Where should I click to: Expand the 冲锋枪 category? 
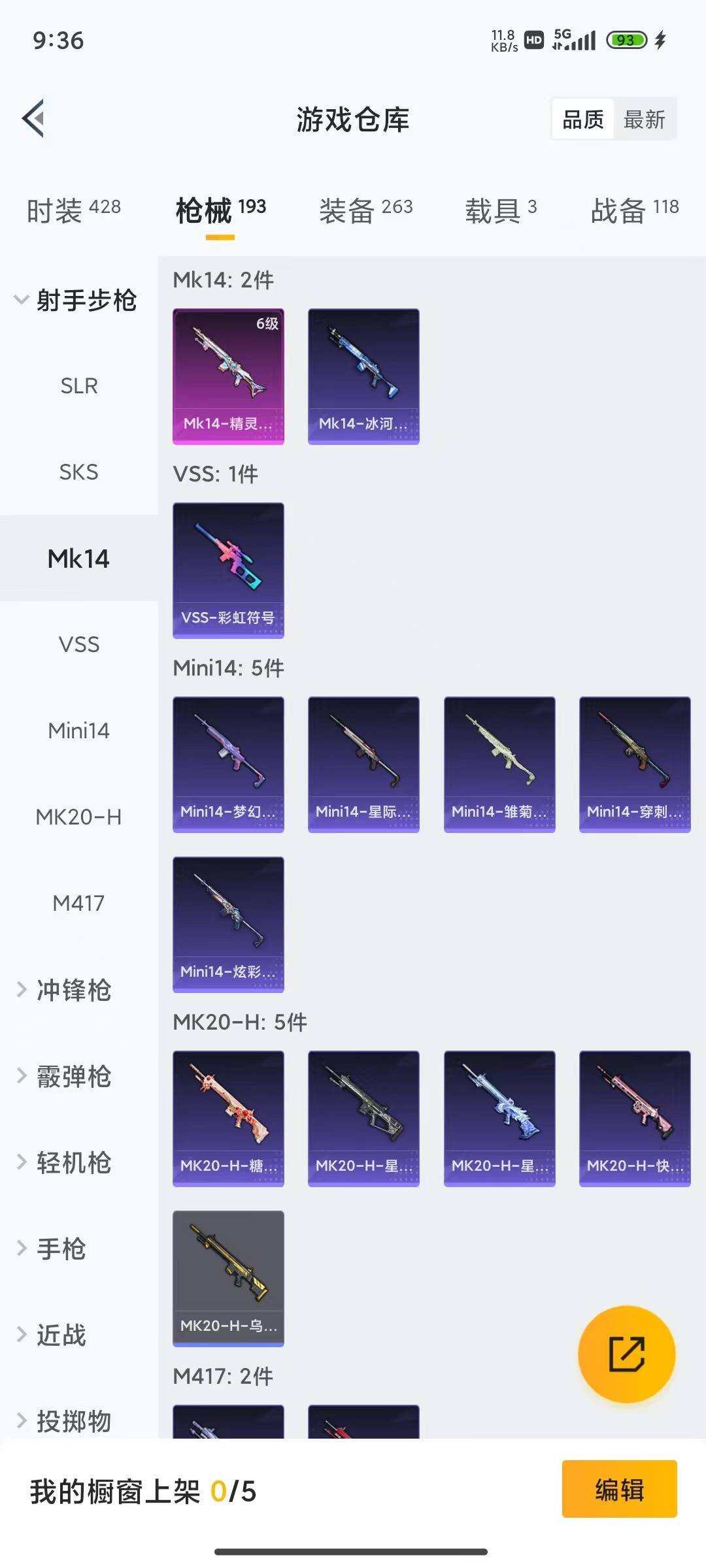(x=74, y=991)
